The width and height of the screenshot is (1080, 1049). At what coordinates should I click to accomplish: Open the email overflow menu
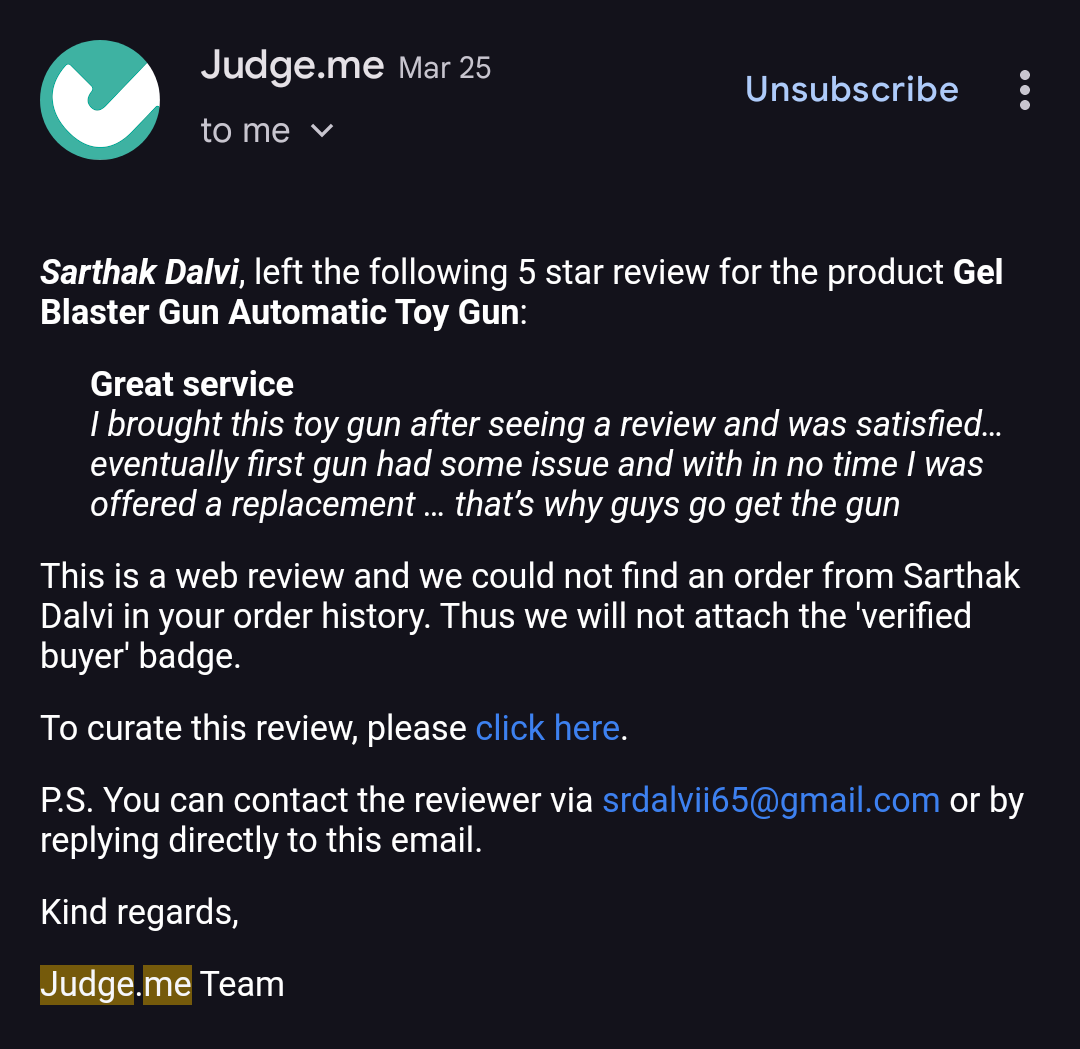(x=1024, y=90)
